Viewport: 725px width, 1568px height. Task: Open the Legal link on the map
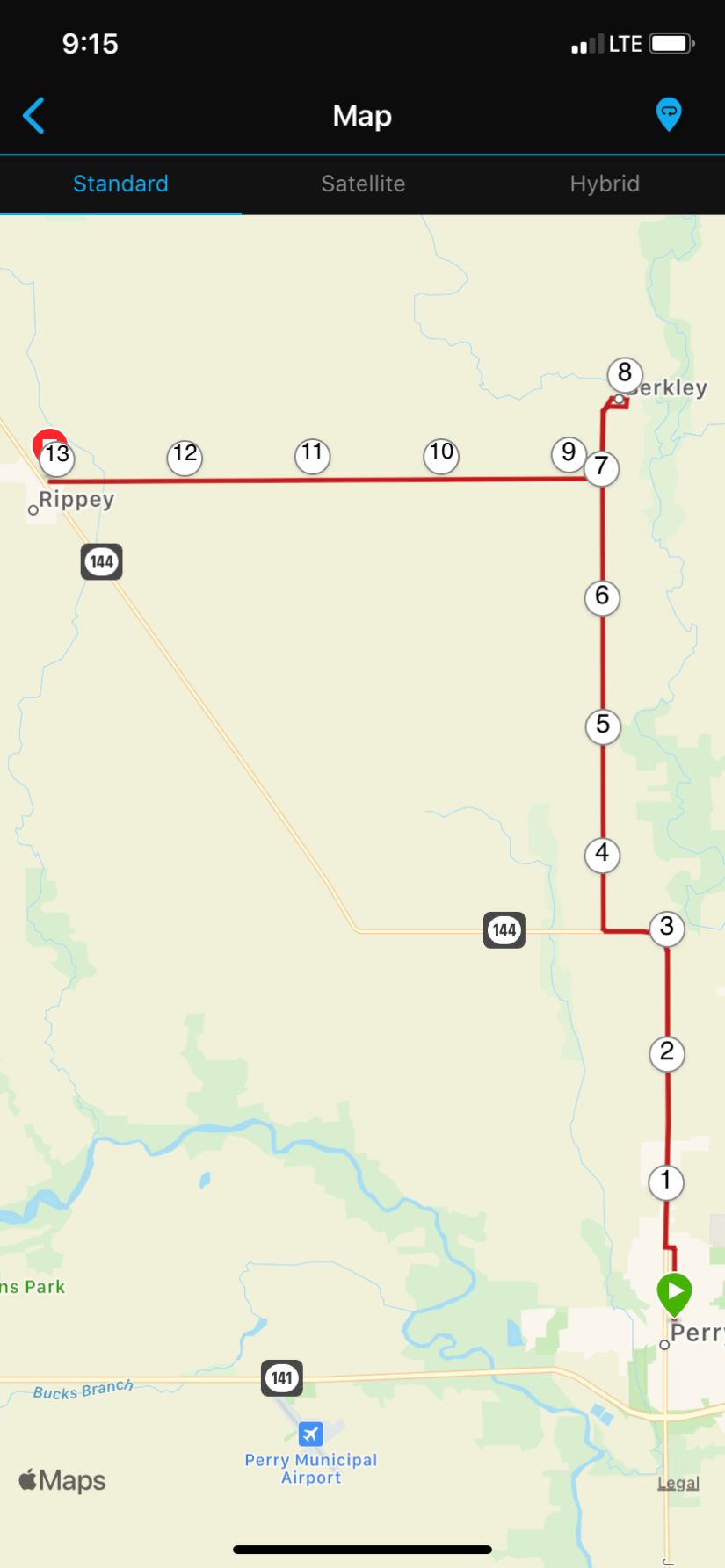point(678,1483)
